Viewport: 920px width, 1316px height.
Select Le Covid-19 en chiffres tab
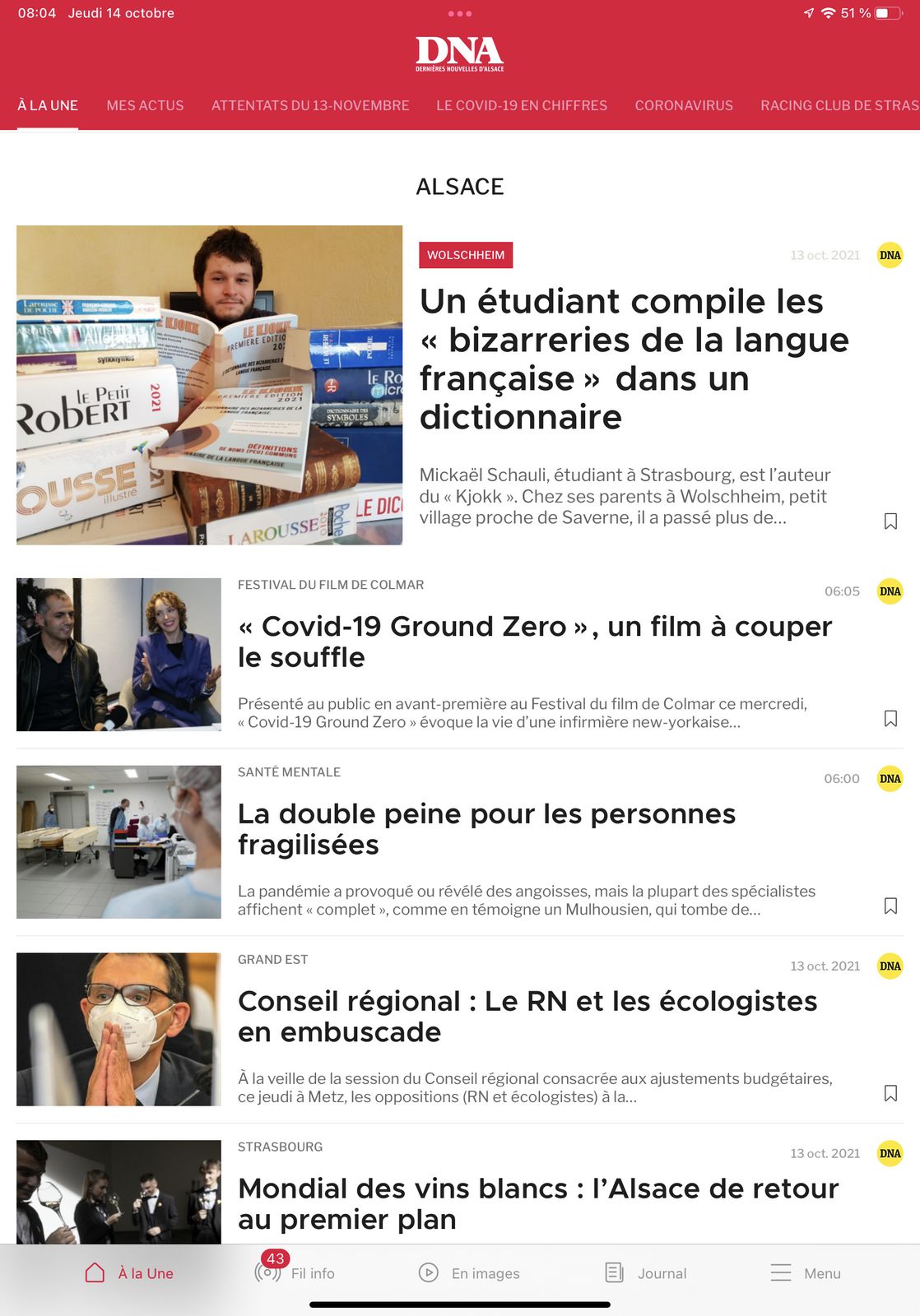(x=522, y=105)
